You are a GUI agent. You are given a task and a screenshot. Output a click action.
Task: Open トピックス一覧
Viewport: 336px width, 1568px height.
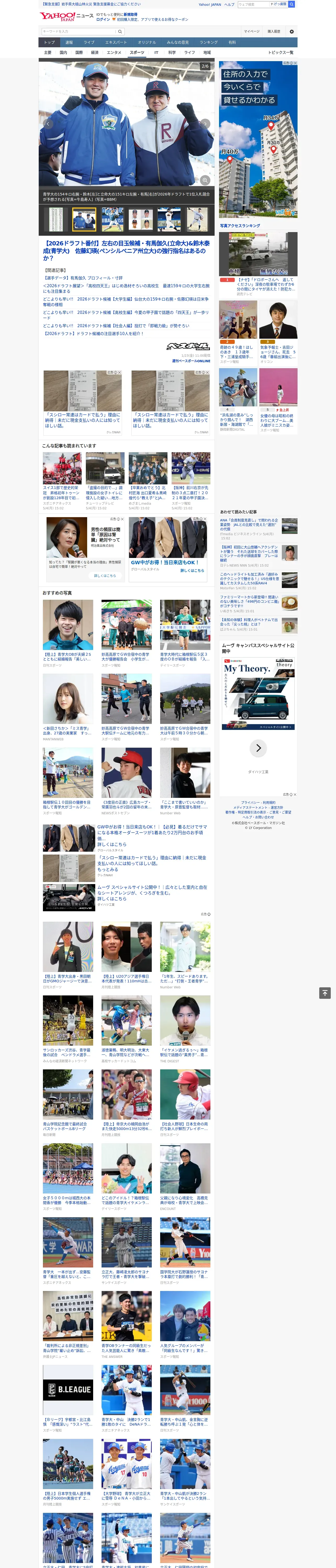pos(281,52)
